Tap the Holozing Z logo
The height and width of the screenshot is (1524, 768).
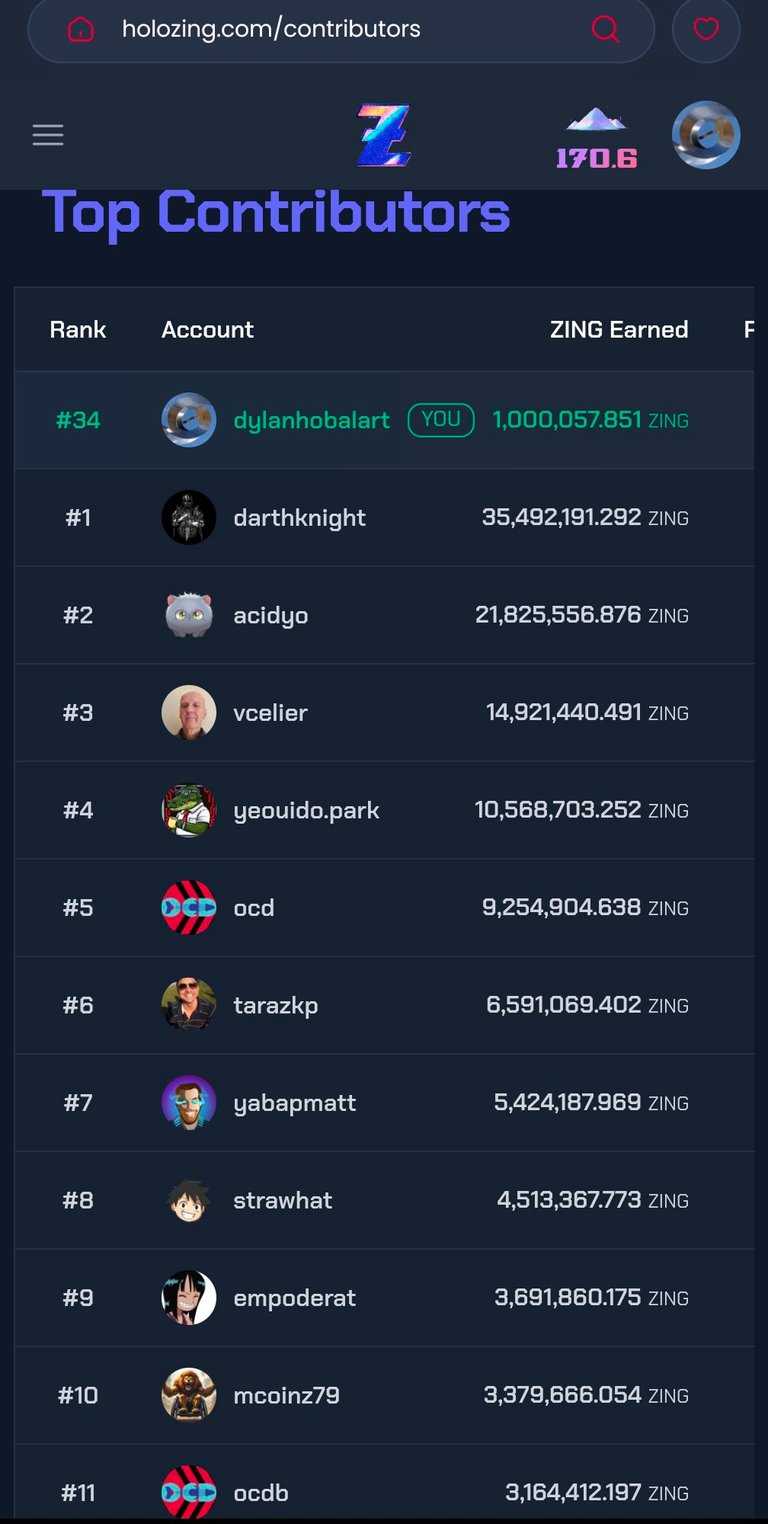384,135
